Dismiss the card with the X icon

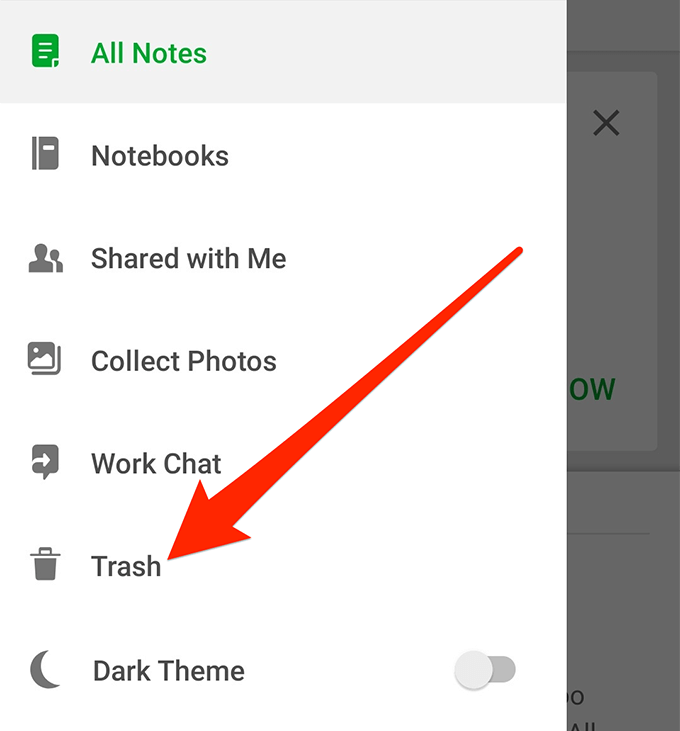point(606,124)
